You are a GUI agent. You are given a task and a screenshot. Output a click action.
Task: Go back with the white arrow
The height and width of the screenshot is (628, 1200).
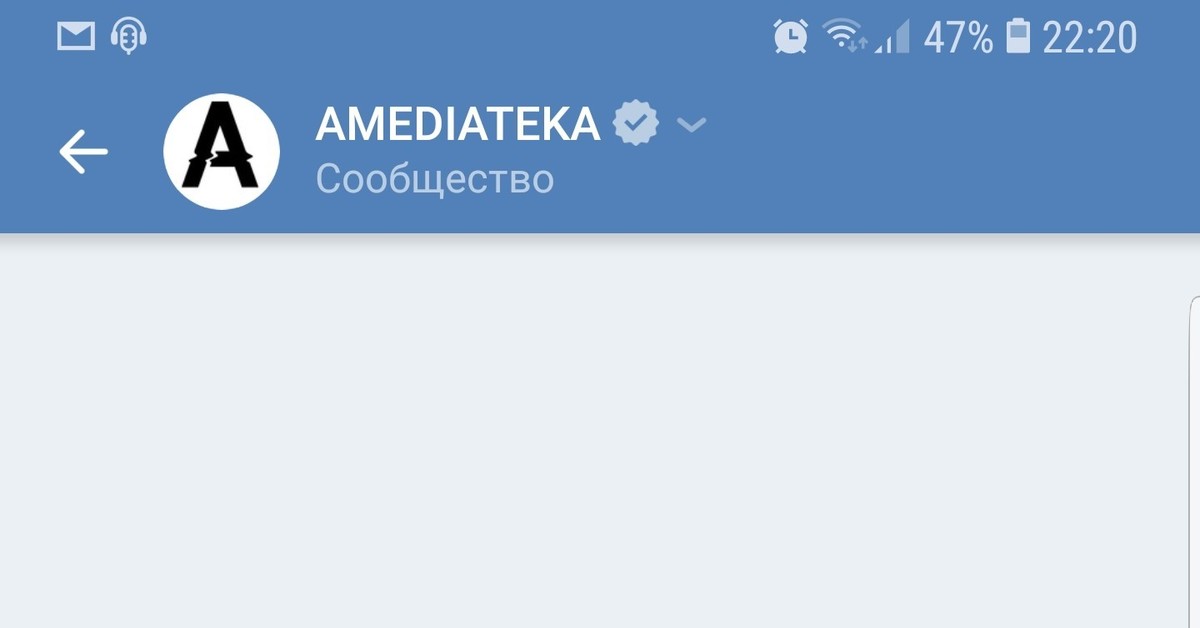point(83,152)
